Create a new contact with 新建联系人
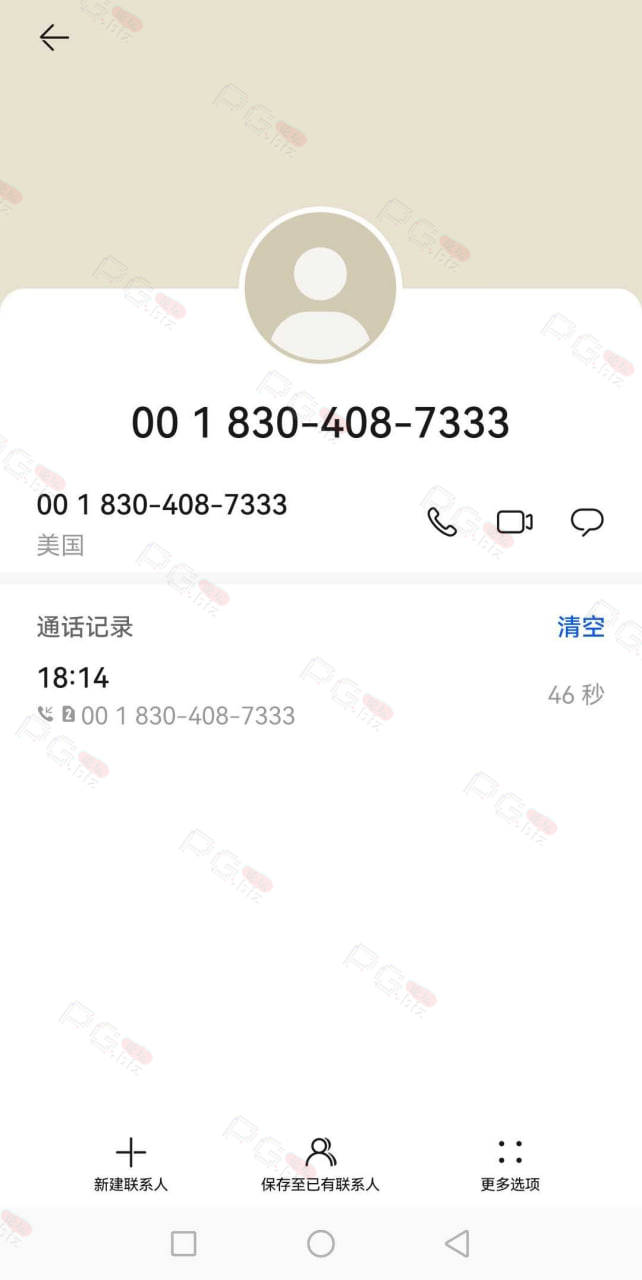The height and width of the screenshot is (1280, 642). click(131, 1165)
